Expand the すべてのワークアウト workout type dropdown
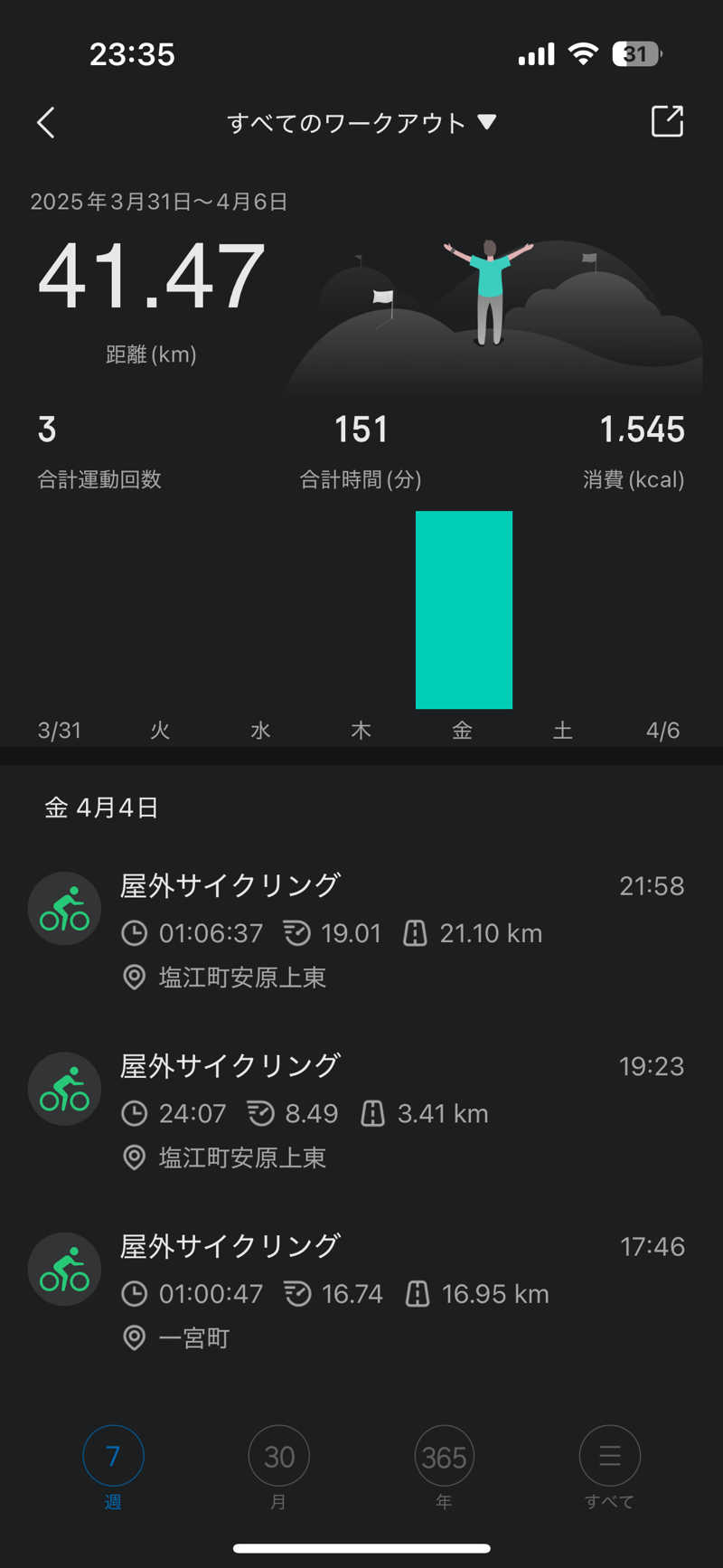 pyautogui.click(x=361, y=122)
